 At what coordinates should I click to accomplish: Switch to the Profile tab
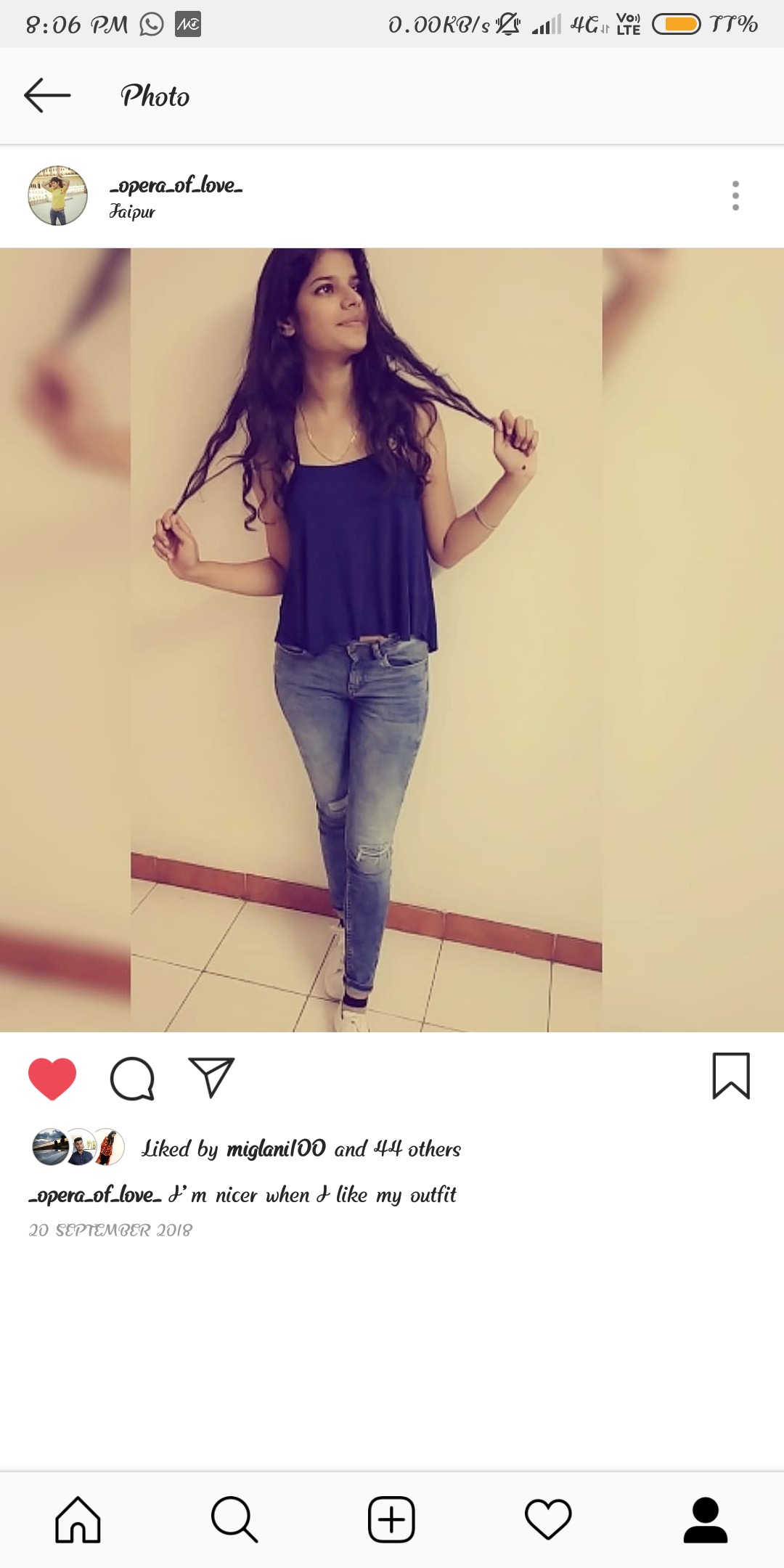pyautogui.click(x=705, y=1519)
